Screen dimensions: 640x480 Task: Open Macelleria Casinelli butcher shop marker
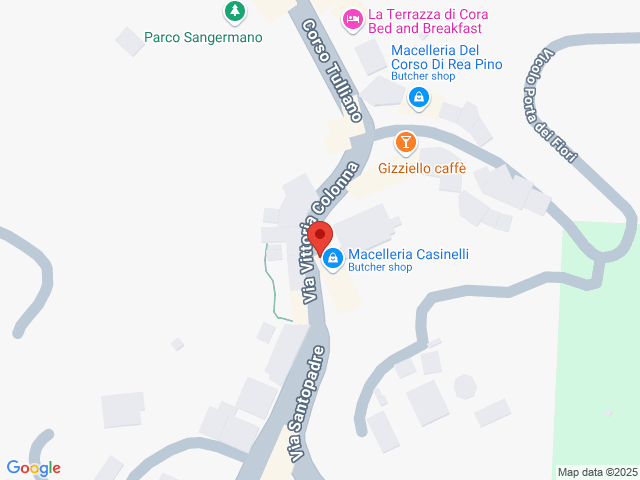(x=333, y=260)
